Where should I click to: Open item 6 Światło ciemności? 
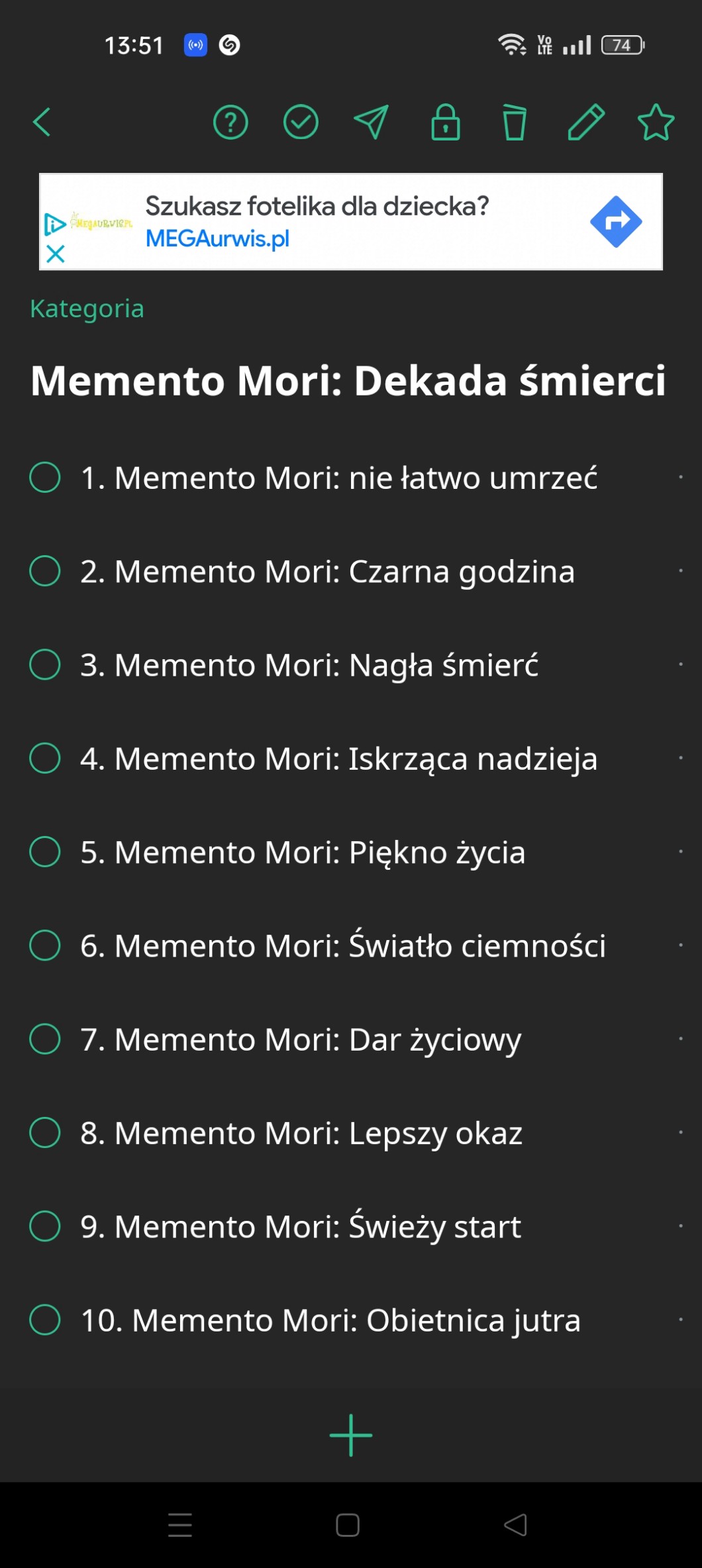coord(343,945)
